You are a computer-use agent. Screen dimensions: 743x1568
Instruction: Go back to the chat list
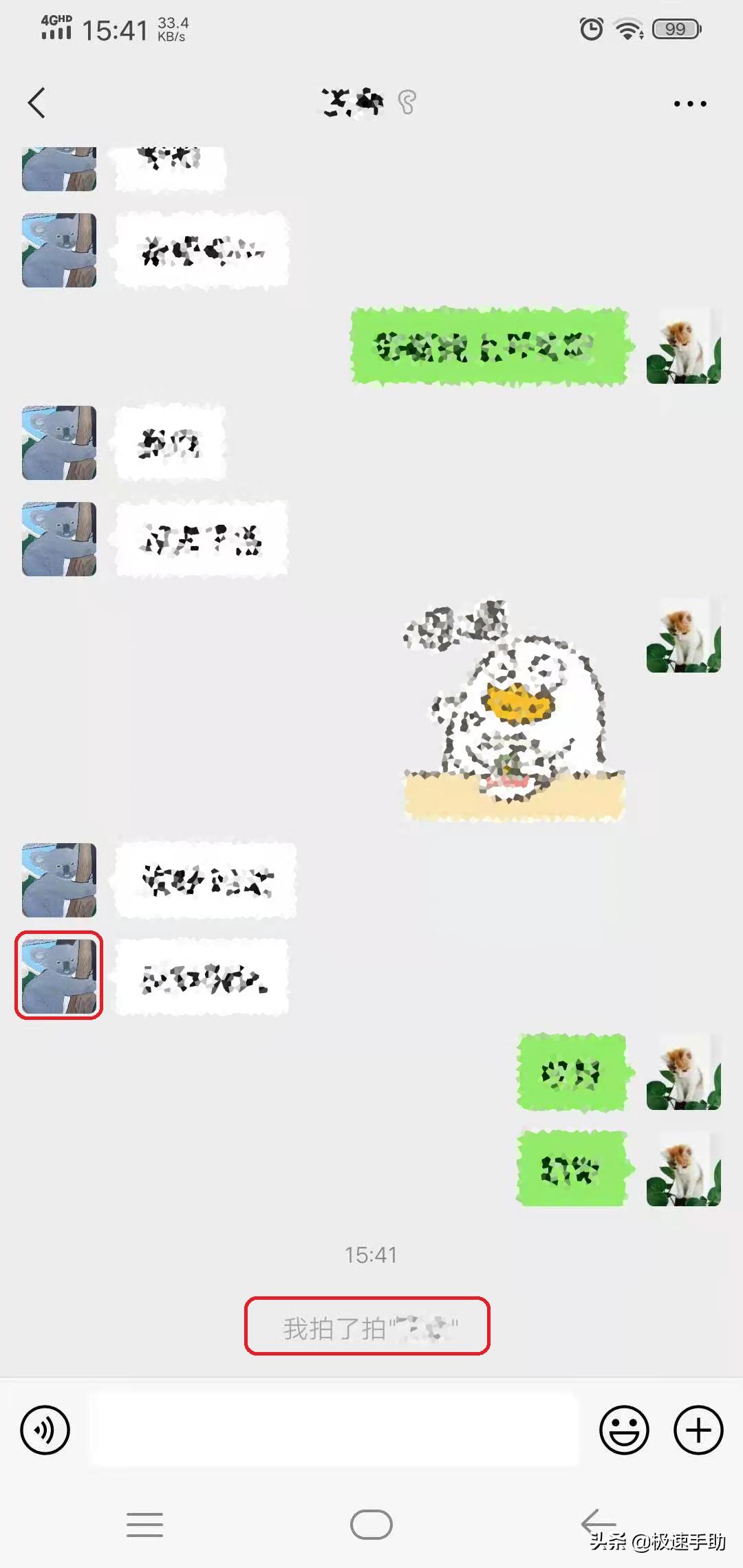(x=37, y=103)
